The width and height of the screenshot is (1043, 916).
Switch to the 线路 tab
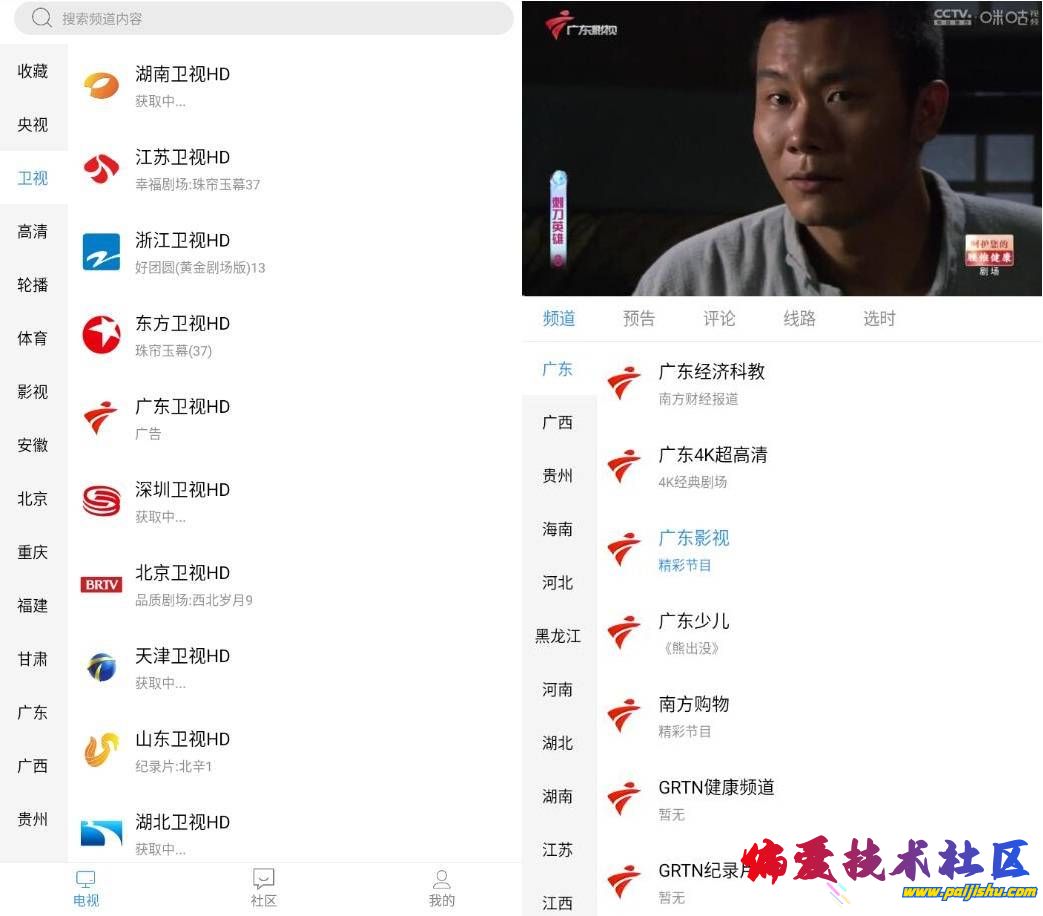pyautogui.click(x=799, y=318)
